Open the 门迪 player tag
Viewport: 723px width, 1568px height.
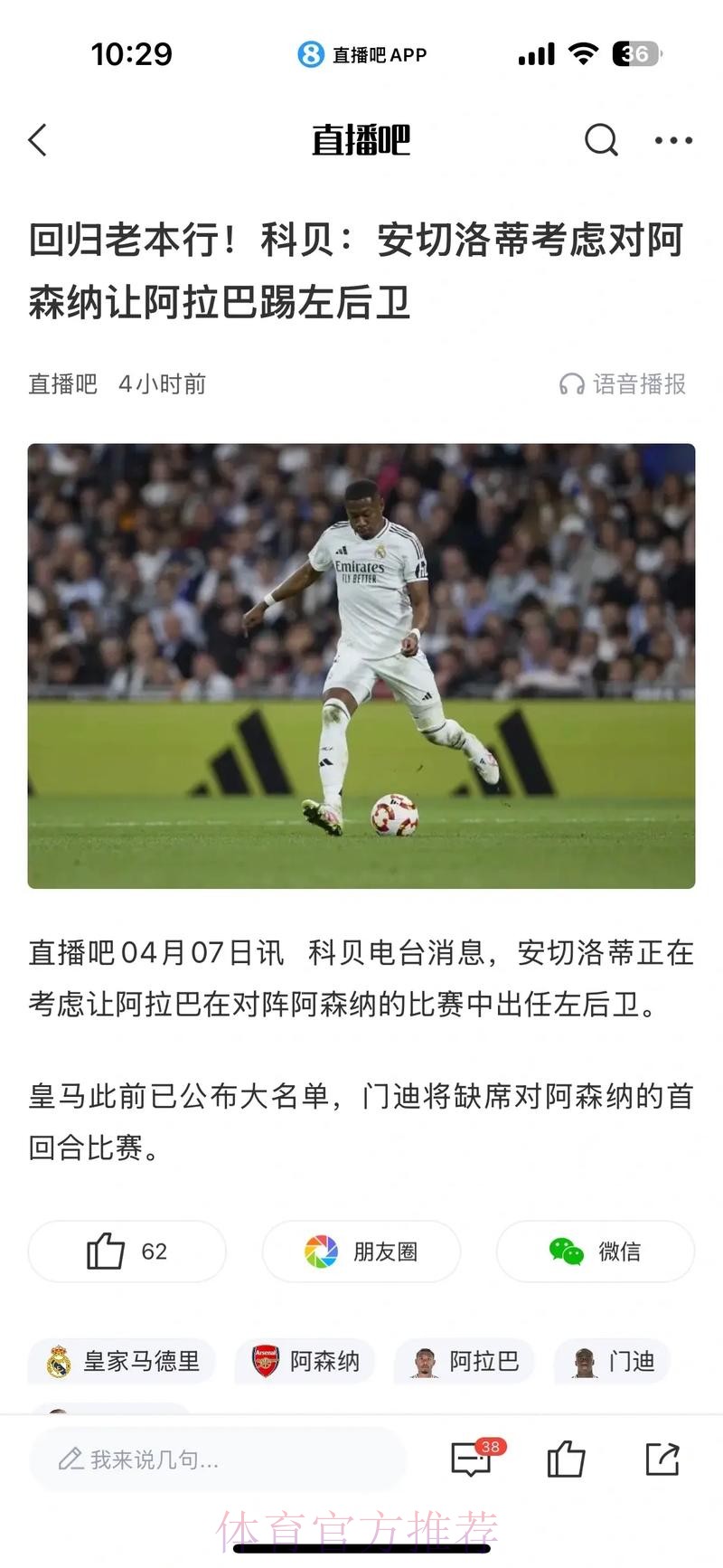[x=613, y=1362]
